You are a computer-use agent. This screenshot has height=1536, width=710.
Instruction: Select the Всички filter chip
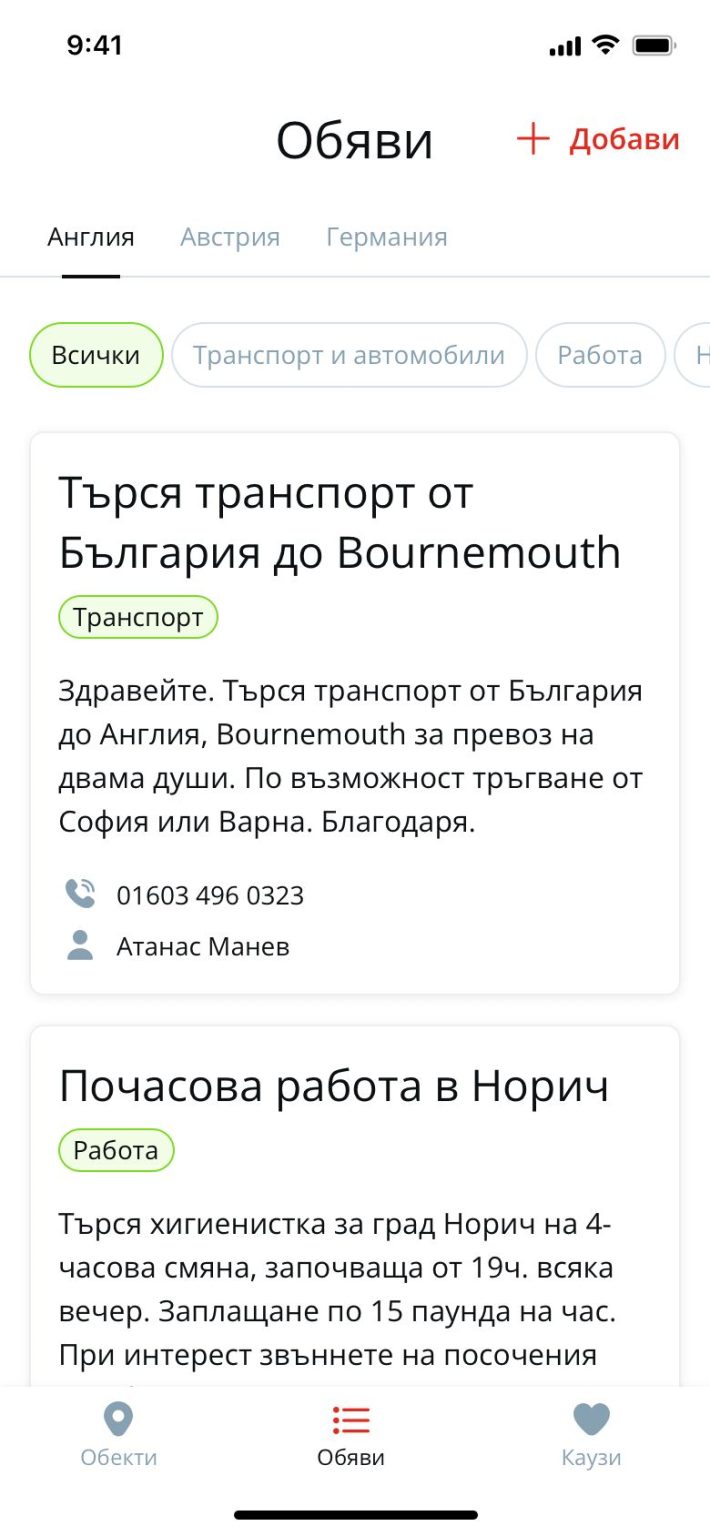pyautogui.click(x=96, y=355)
